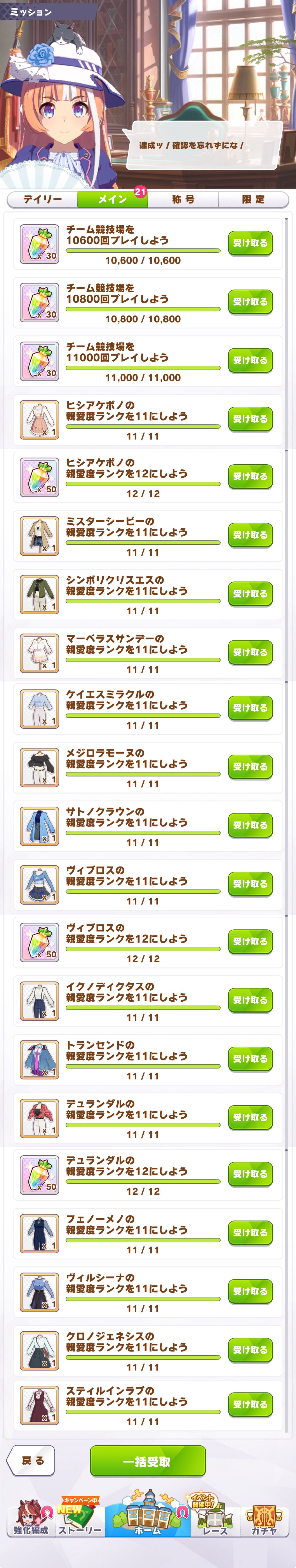The image size is (296, 1568).
Task: Claim ヒシアケボノ rank 12 reward
Action: tap(250, 476)
